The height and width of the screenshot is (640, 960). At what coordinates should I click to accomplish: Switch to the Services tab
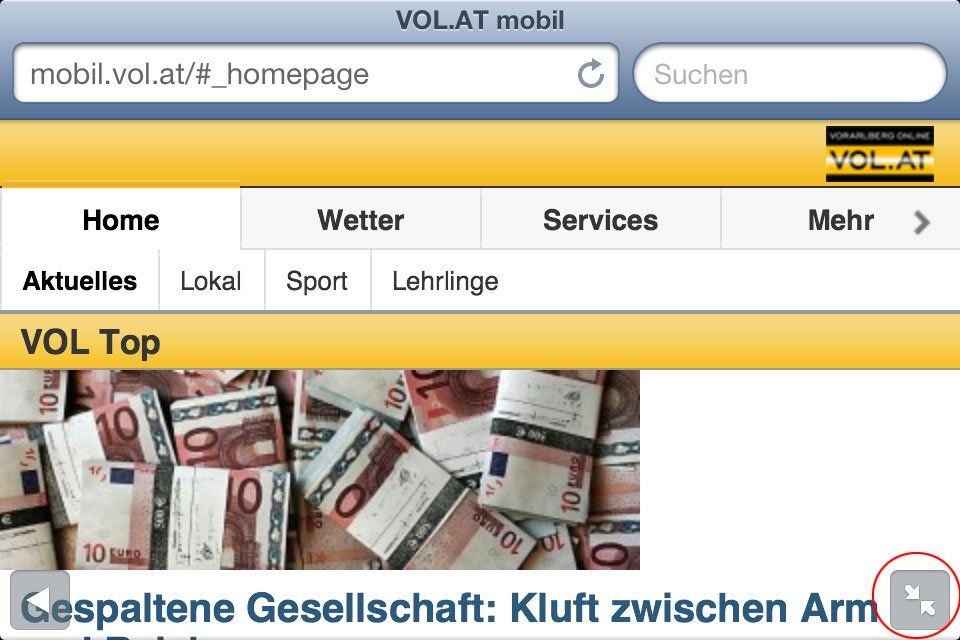[600, 220]
